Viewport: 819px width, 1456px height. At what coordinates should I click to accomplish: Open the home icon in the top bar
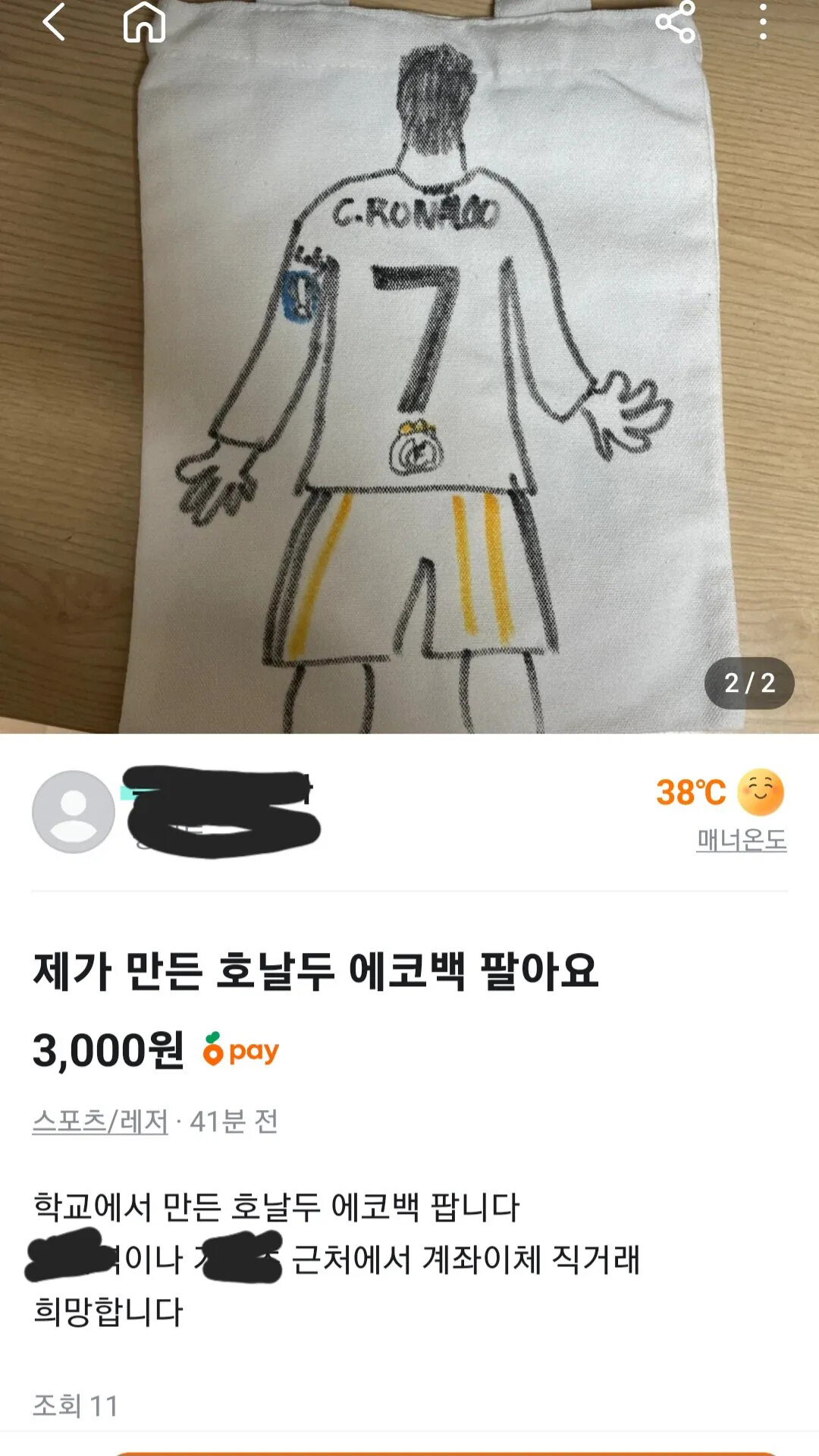(x=144, y=22)
